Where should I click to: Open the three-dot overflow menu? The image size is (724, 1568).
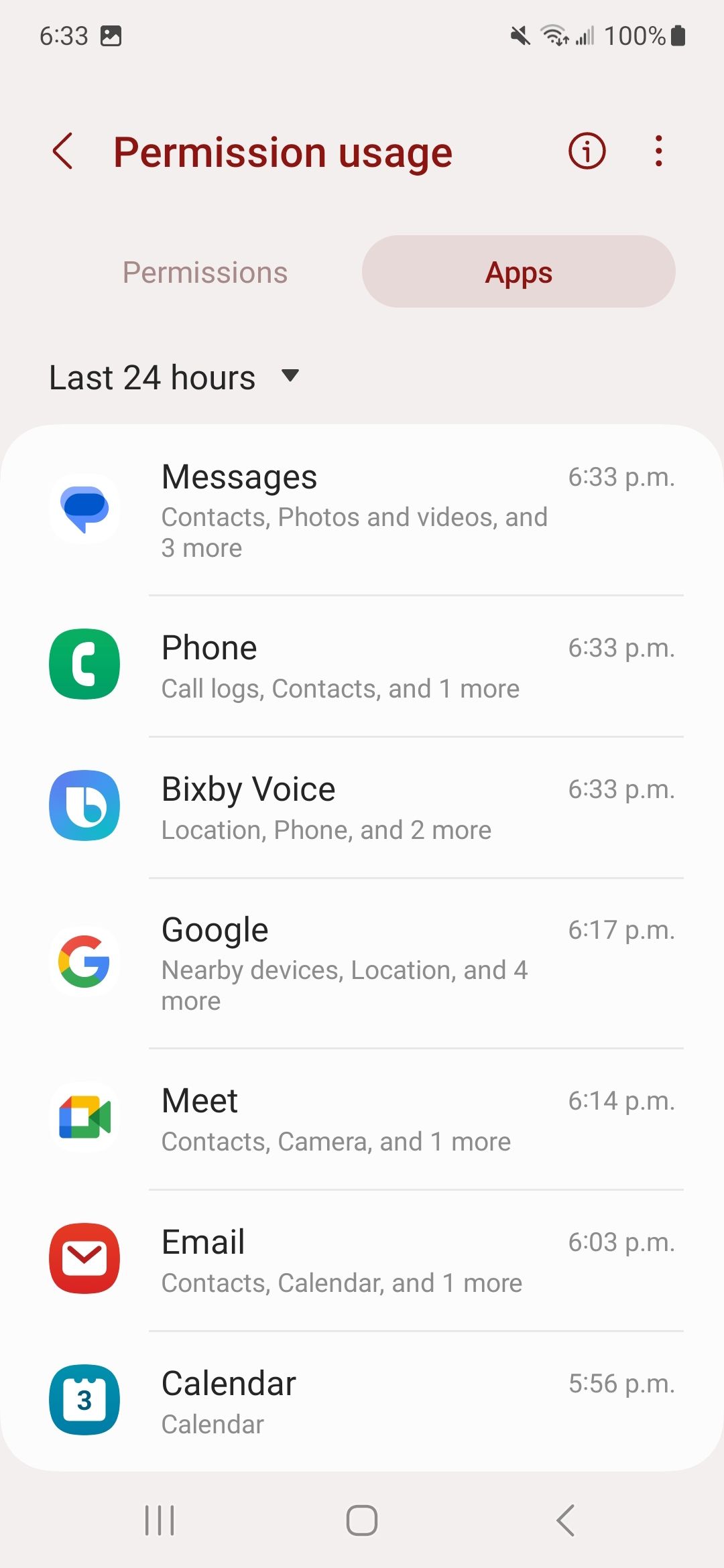coord(658,151)
